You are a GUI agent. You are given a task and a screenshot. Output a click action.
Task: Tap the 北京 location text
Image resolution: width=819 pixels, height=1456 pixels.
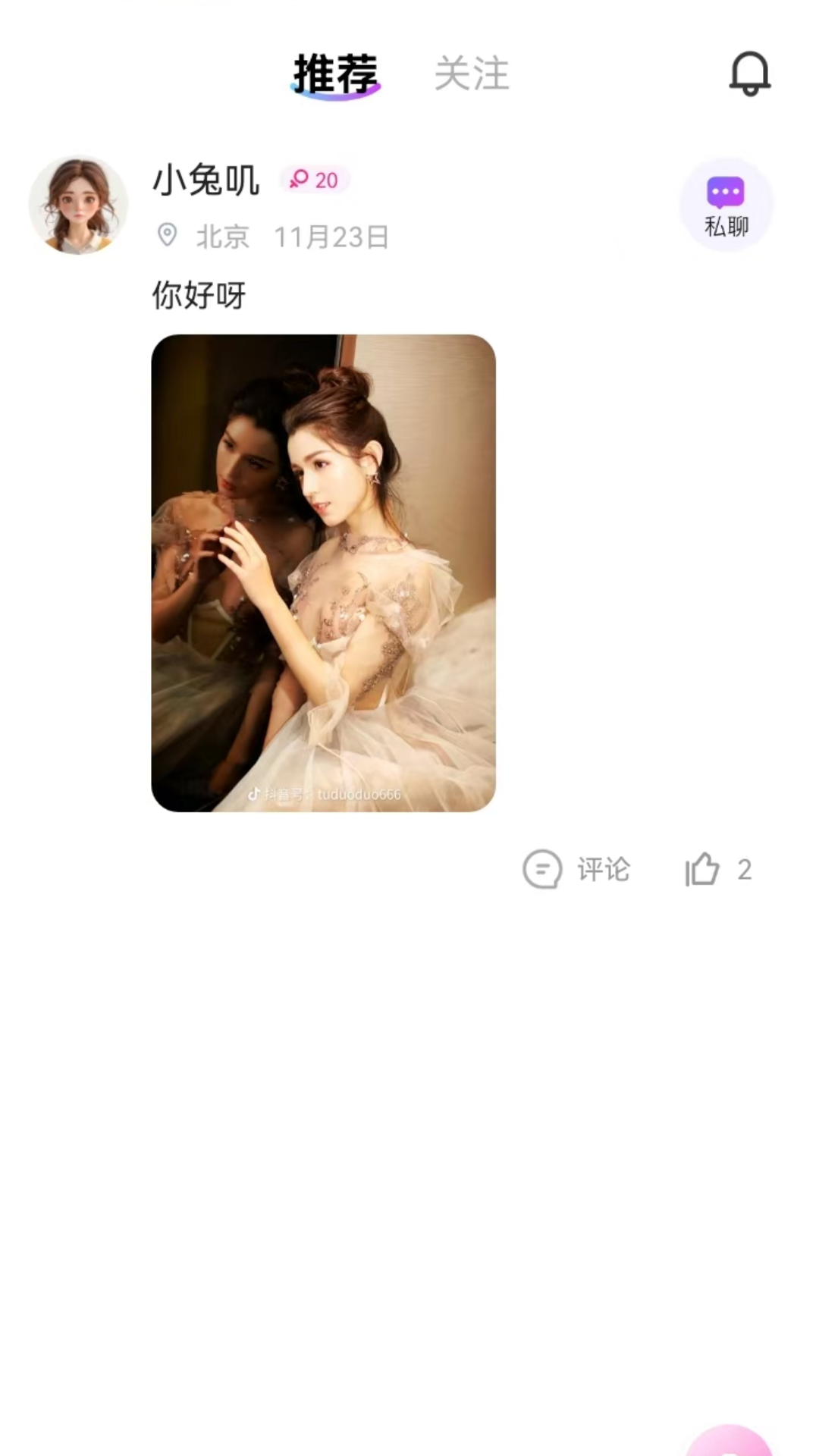[222, 237]
